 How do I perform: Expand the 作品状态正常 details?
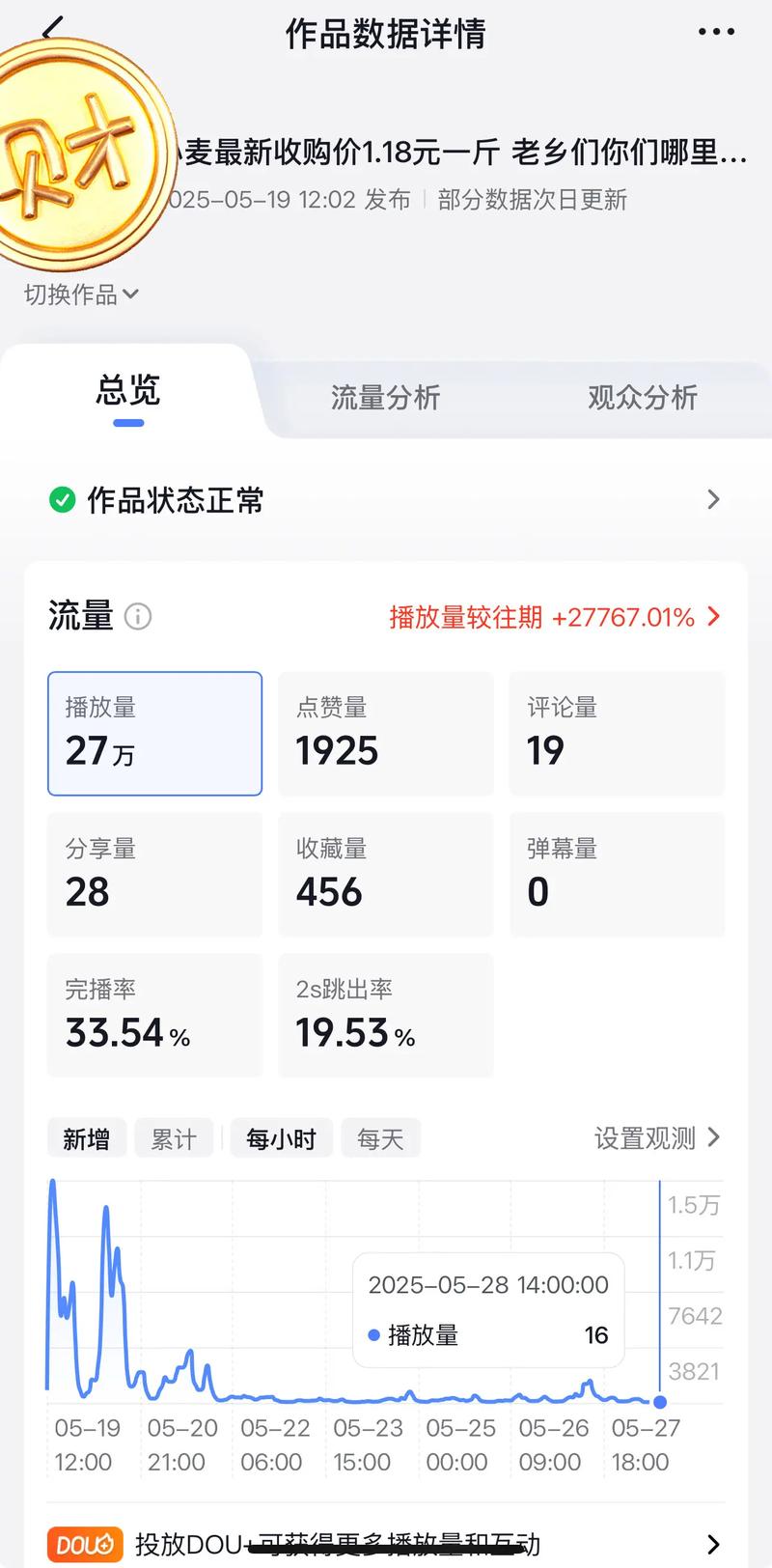point(713,499)
